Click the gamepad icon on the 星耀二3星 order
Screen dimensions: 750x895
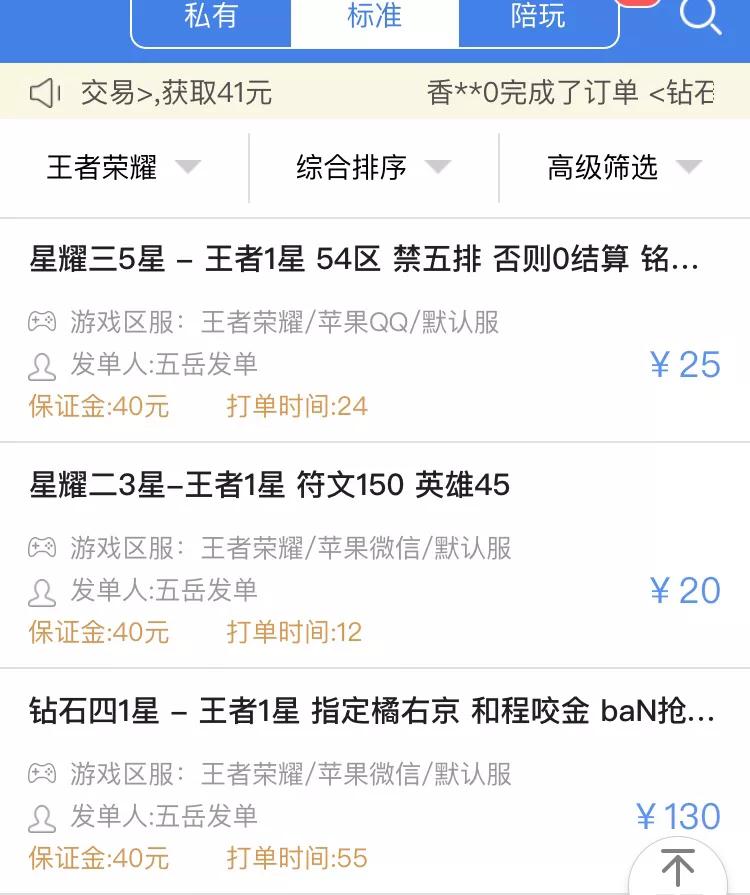pyautogui.click(x=40, y=548)
